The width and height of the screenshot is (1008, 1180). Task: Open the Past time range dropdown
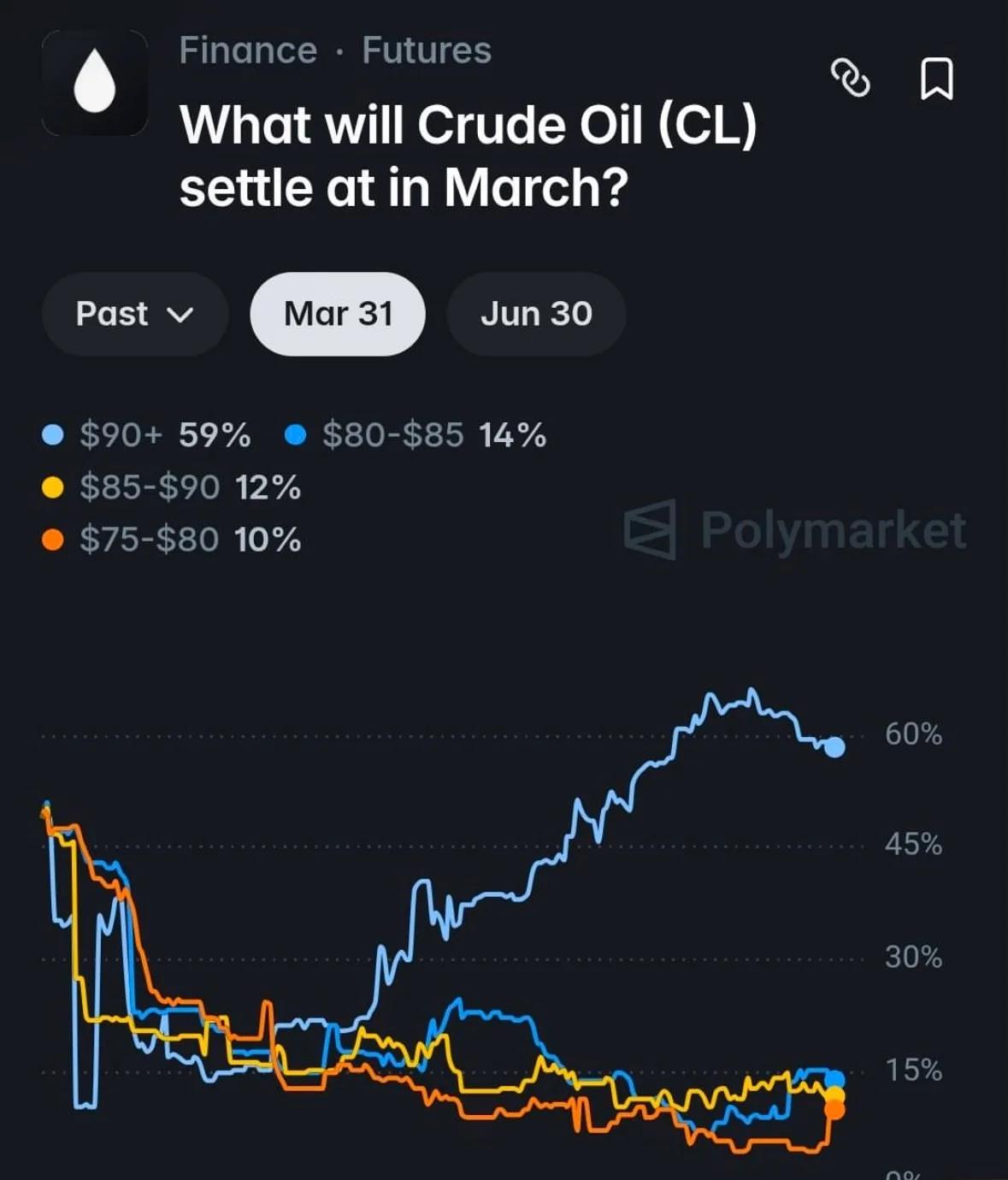134,315
